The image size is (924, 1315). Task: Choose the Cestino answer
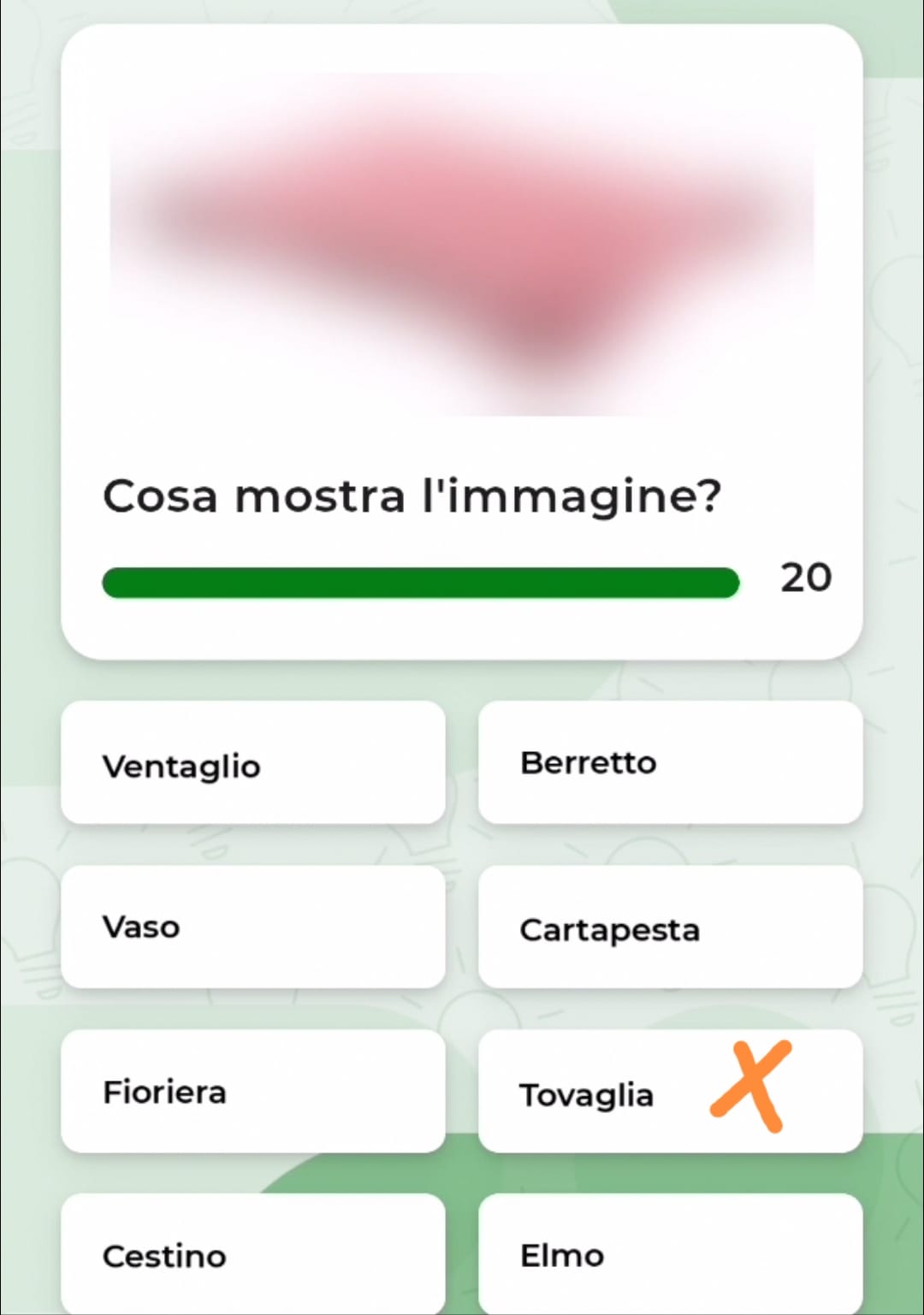coord(252,1254)
